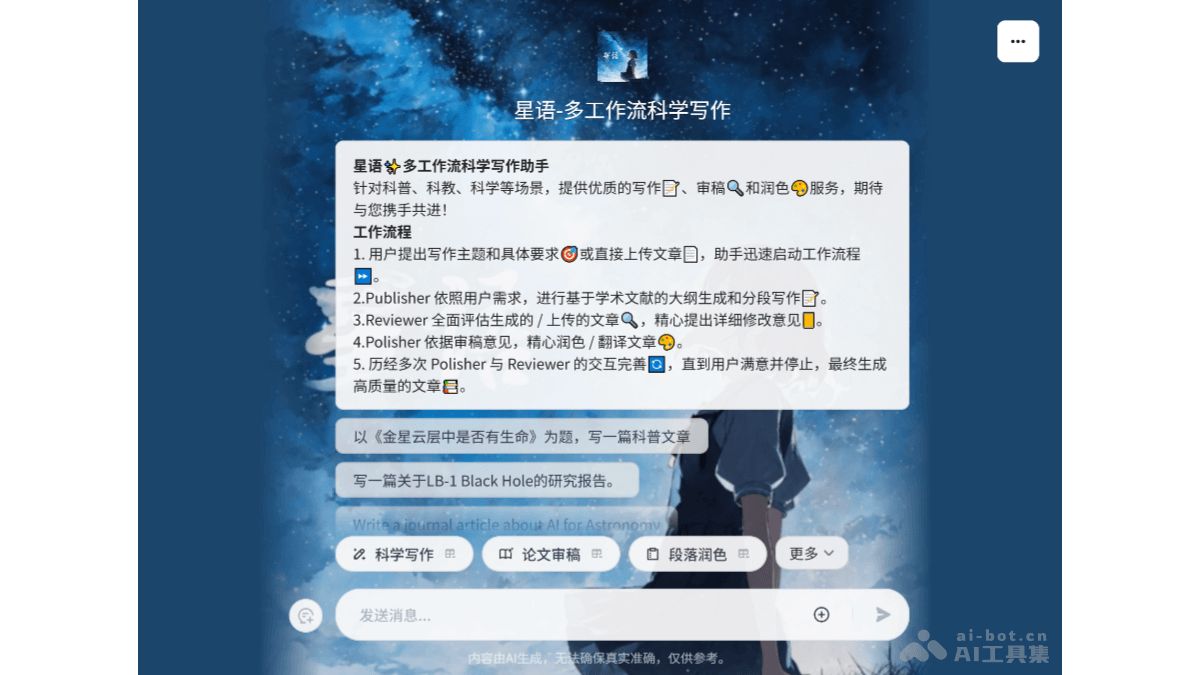Choose the LB-1 Black Hole research report prompt

click(486, 481)
